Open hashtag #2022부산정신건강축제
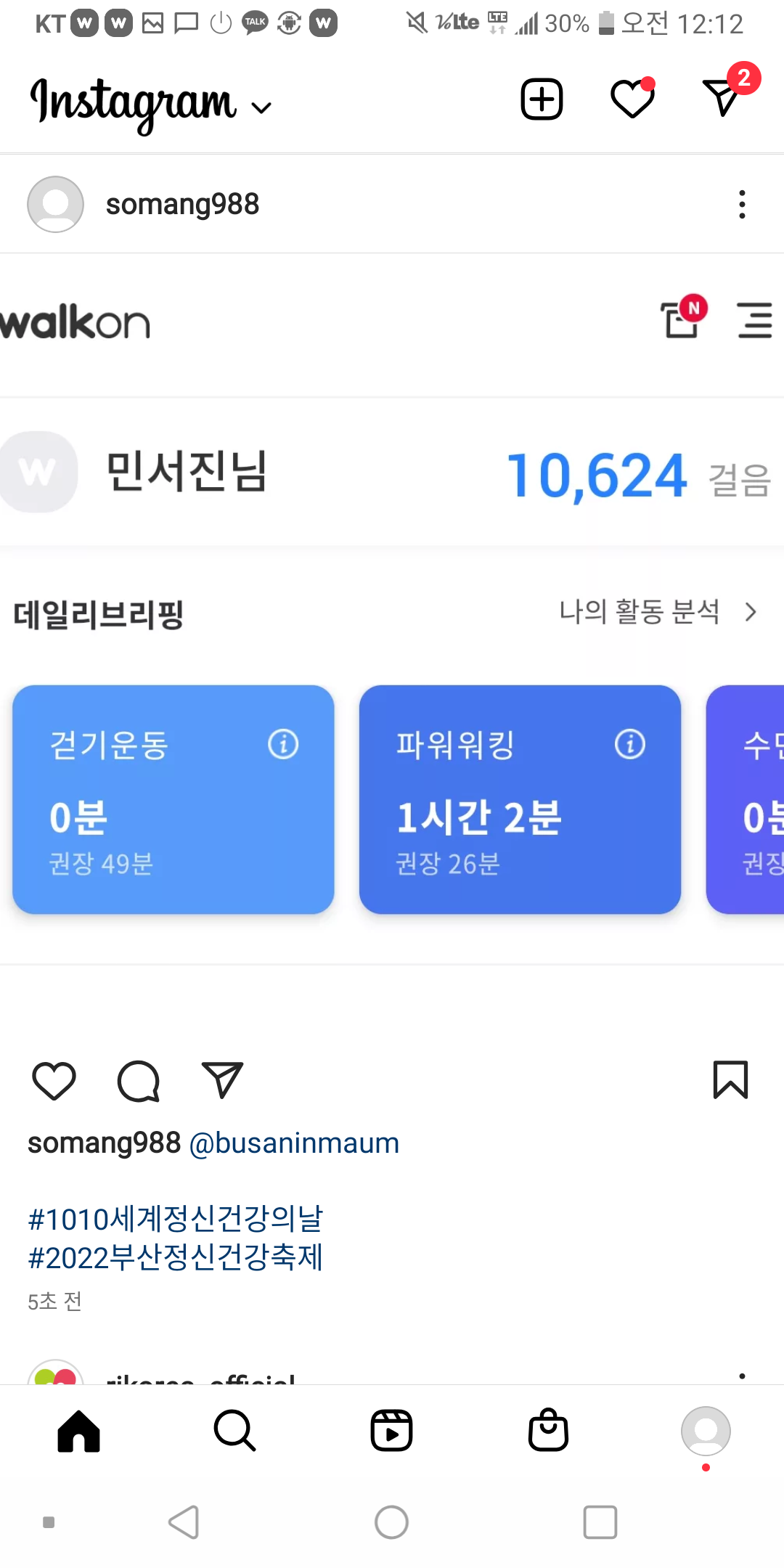This screenshot has width=784, height=1568. point(176,1257)
